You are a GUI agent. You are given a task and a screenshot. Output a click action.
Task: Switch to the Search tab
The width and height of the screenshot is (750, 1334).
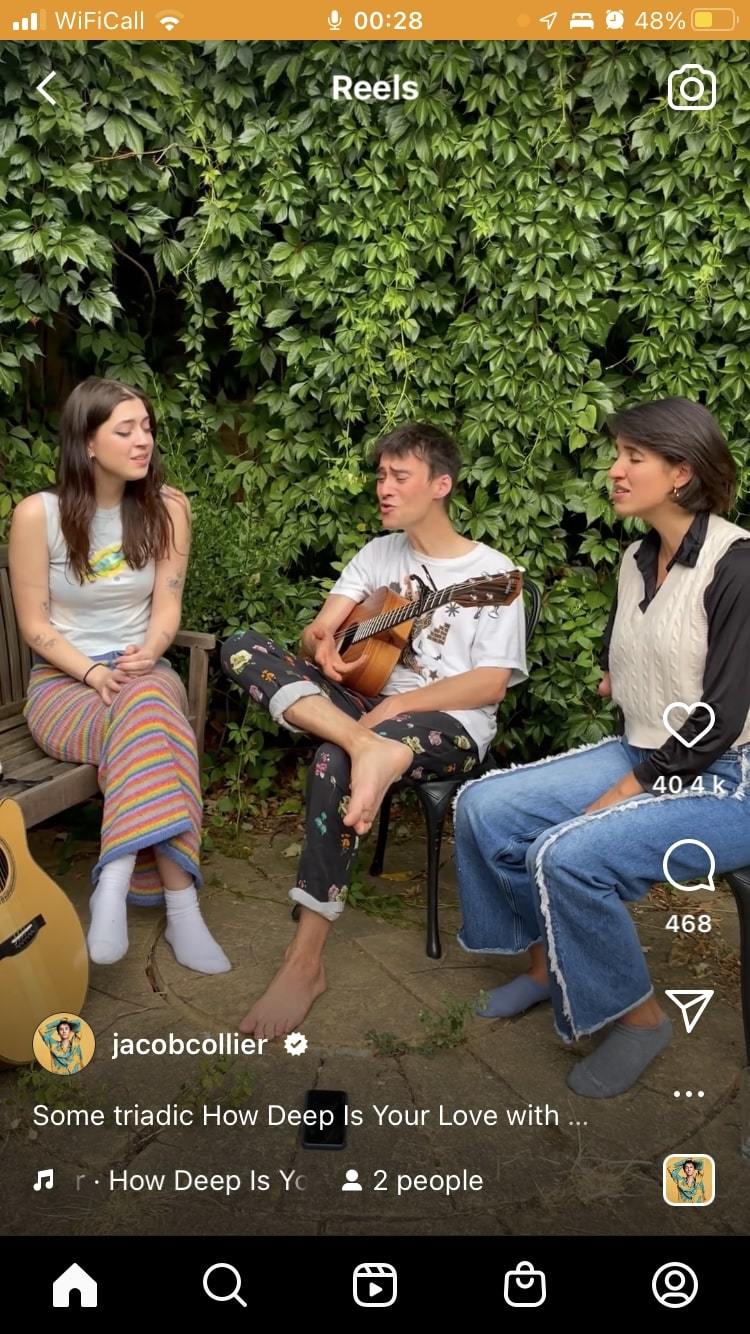click(x=225, y=1285)
